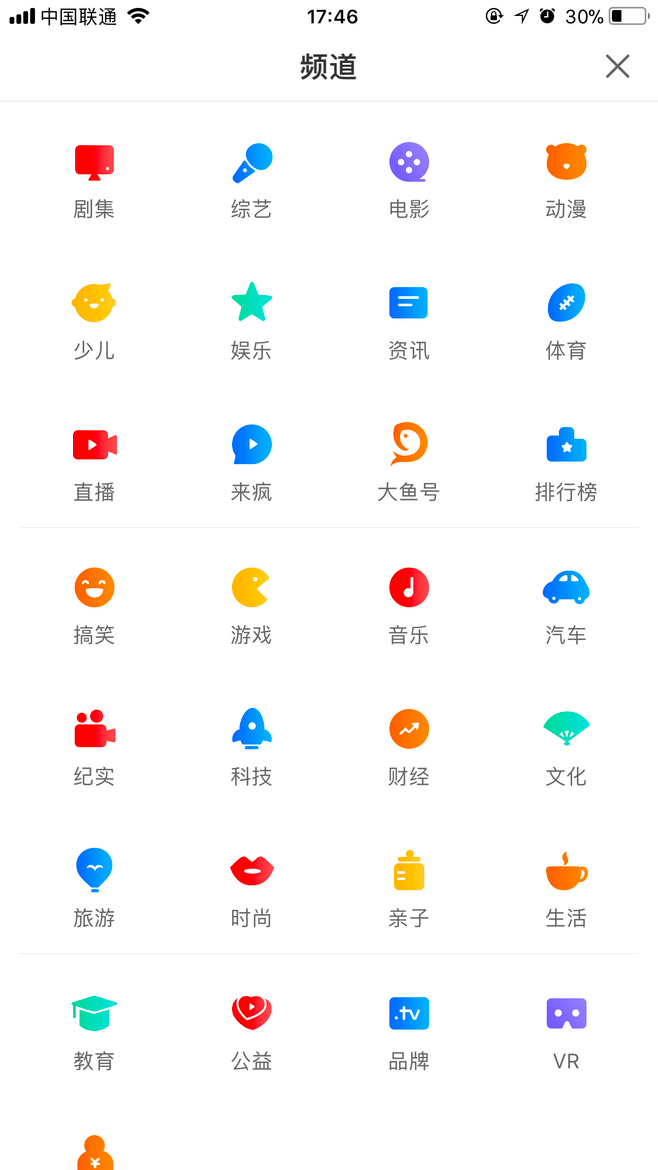This screenshot has height=1170, width=658.
Task: Open the VR channel
Action: click(x=566, y=1032)
